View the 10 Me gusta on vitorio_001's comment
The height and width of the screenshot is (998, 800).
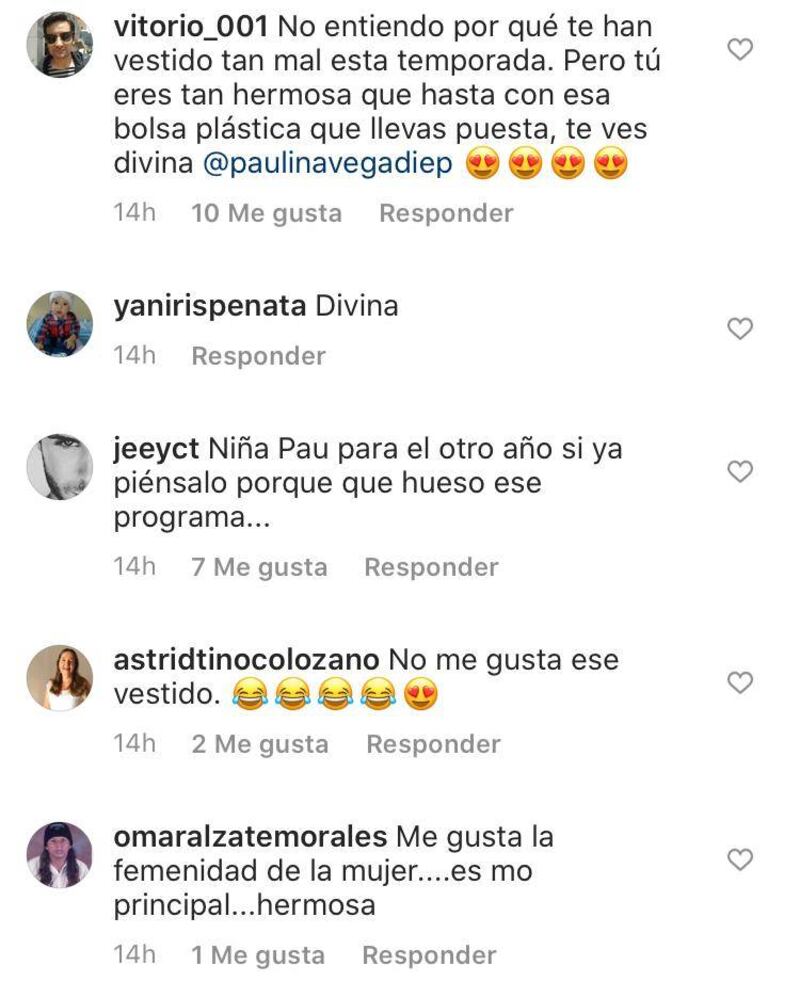pos(266,213)
